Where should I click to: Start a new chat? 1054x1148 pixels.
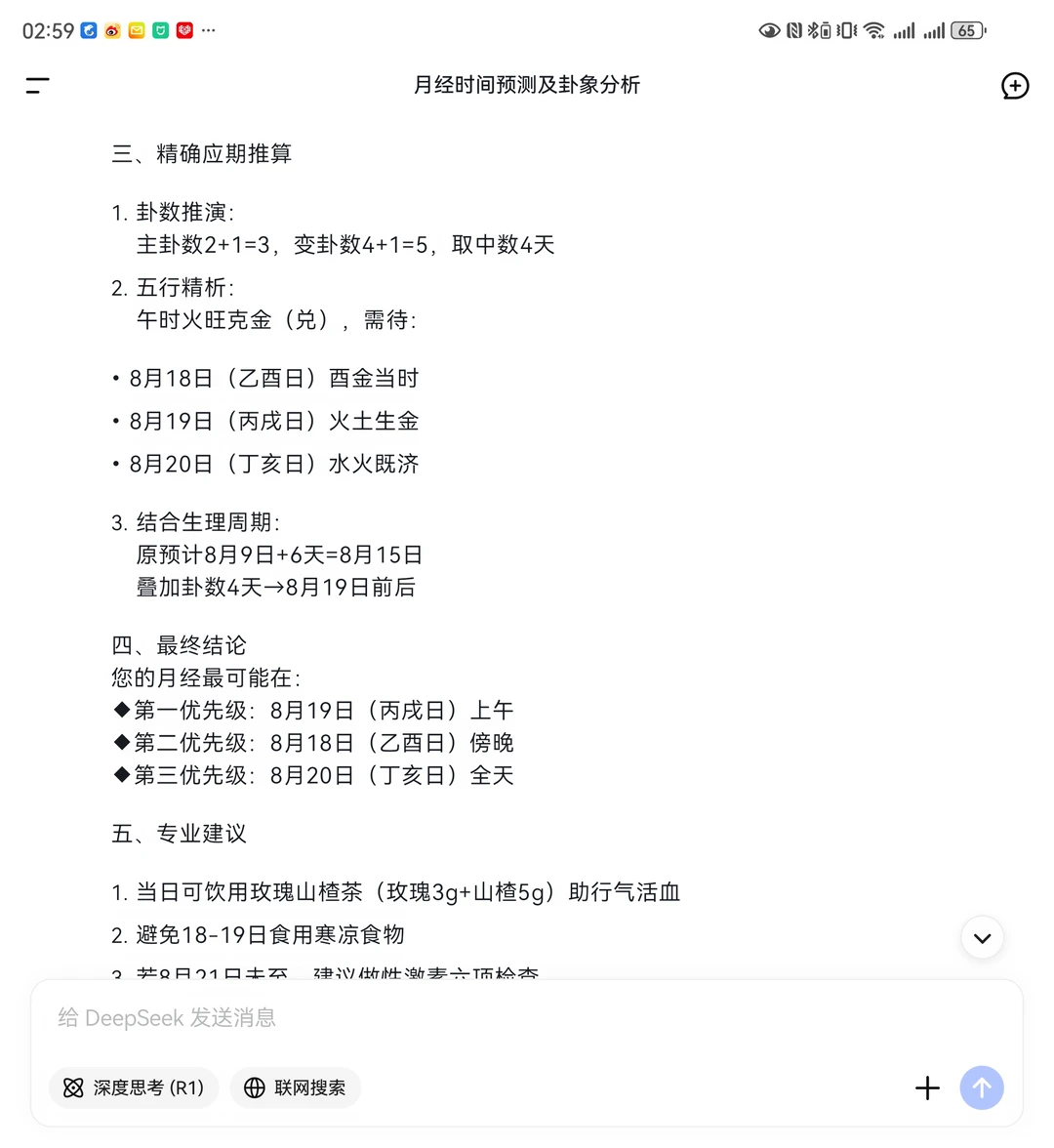click(1015, 86)
